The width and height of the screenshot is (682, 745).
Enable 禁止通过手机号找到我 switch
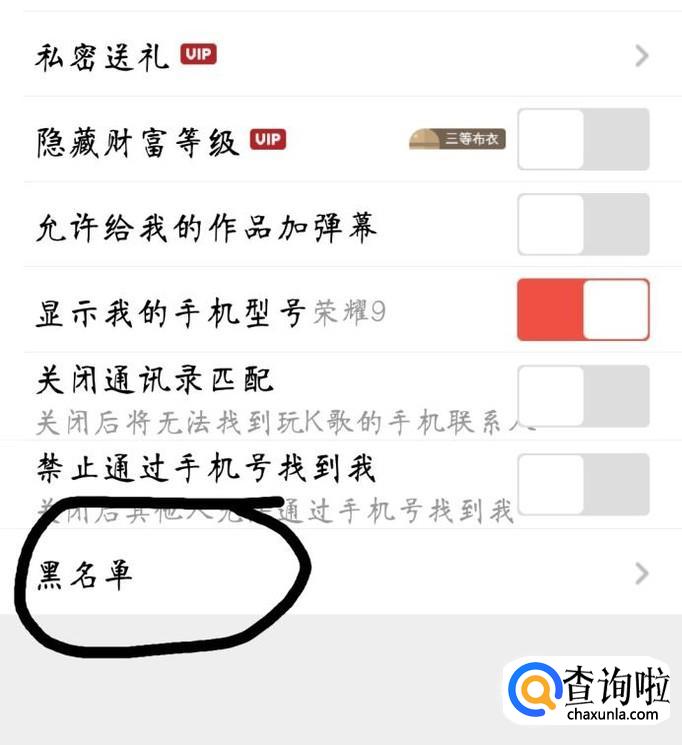[x=583, y=483]
